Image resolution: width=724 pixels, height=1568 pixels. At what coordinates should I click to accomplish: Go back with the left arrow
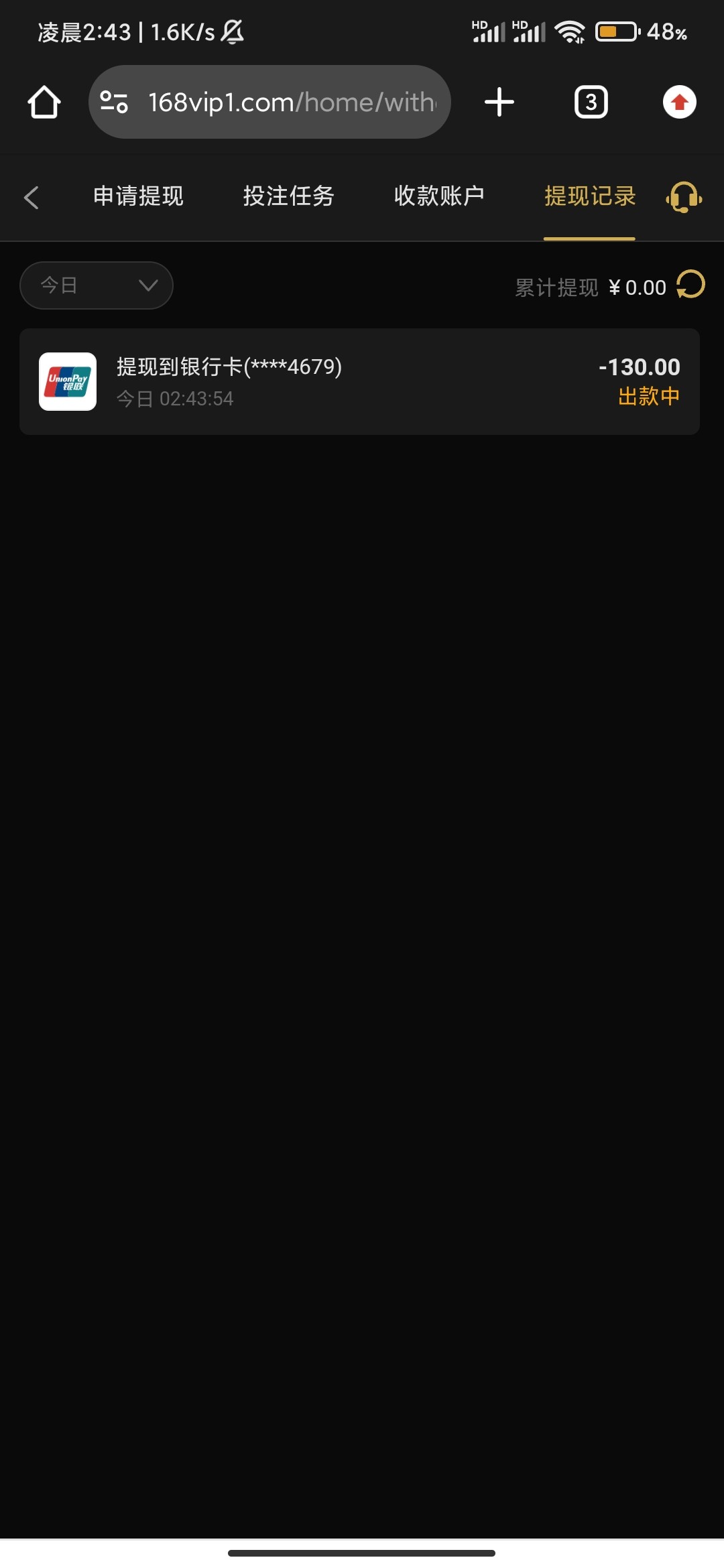point(32,197)
